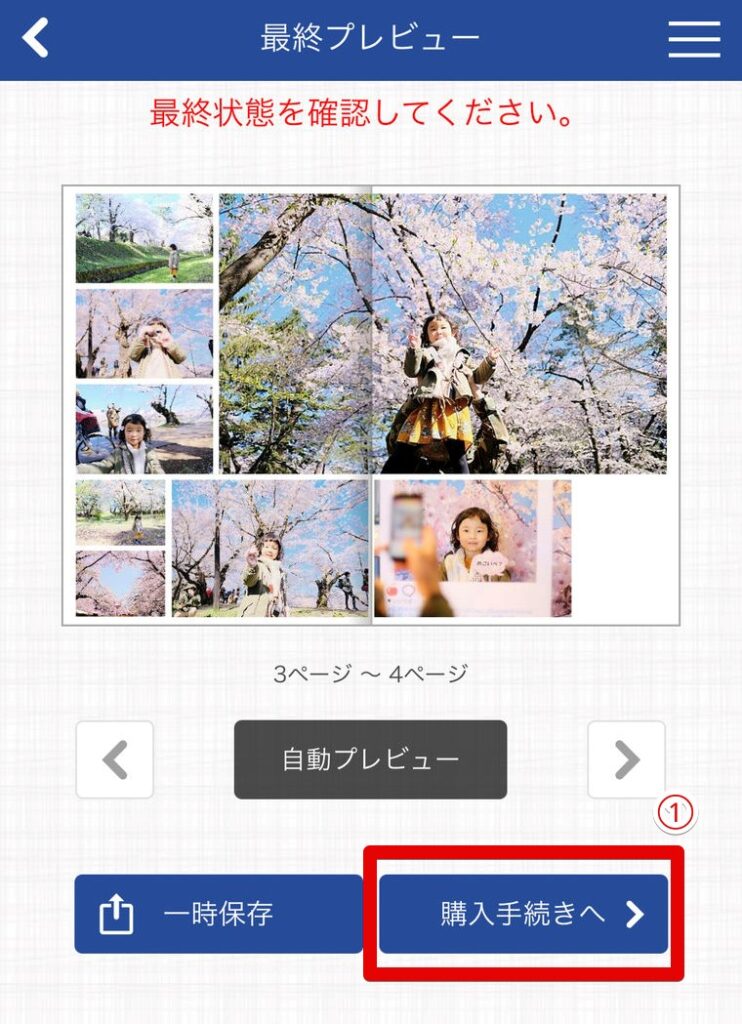This screenshot has width=742, height=1024.
Task: Proceed to purchase with 購入手続きへ
Action: 523,914
